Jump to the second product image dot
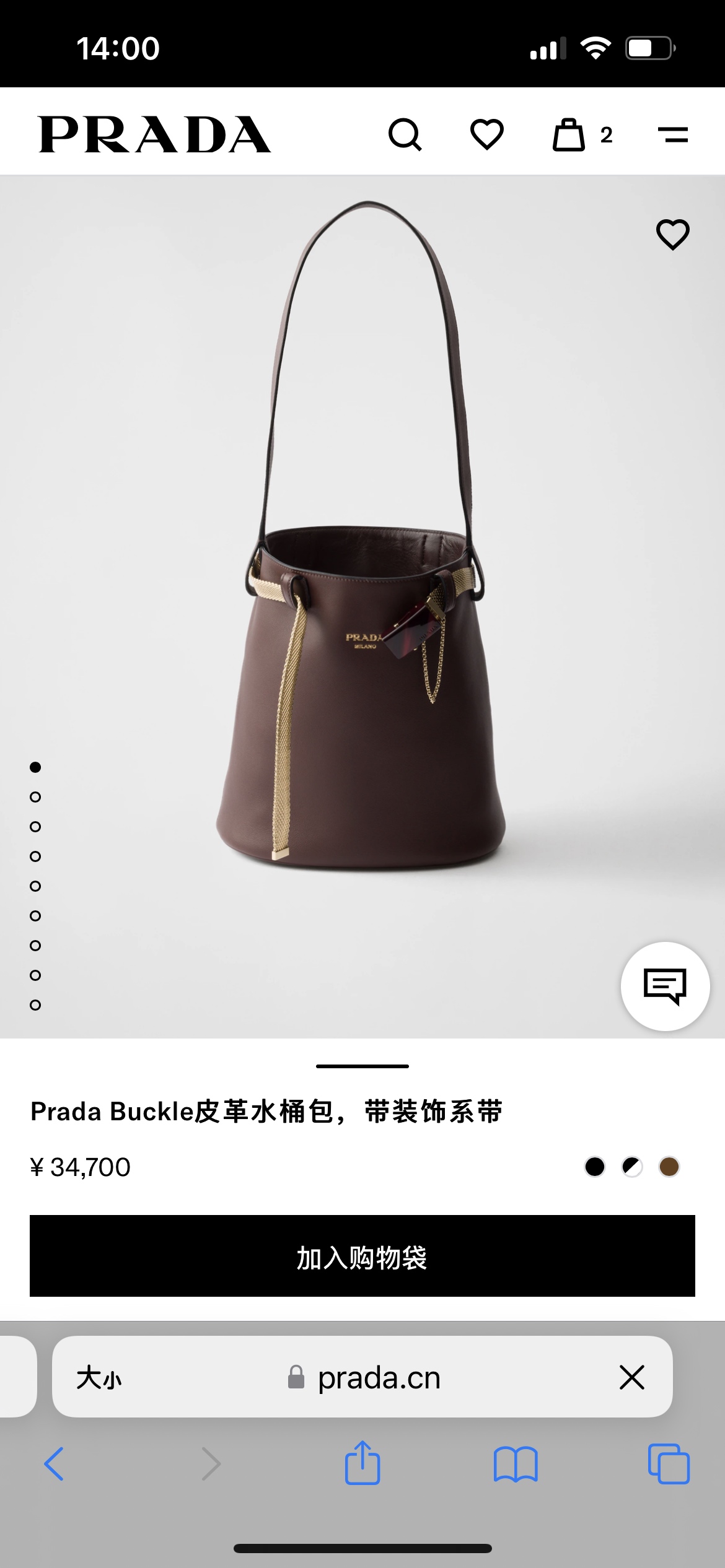Image resolution: width=725 pixels, height=1568 pixels. click(35, 797)
